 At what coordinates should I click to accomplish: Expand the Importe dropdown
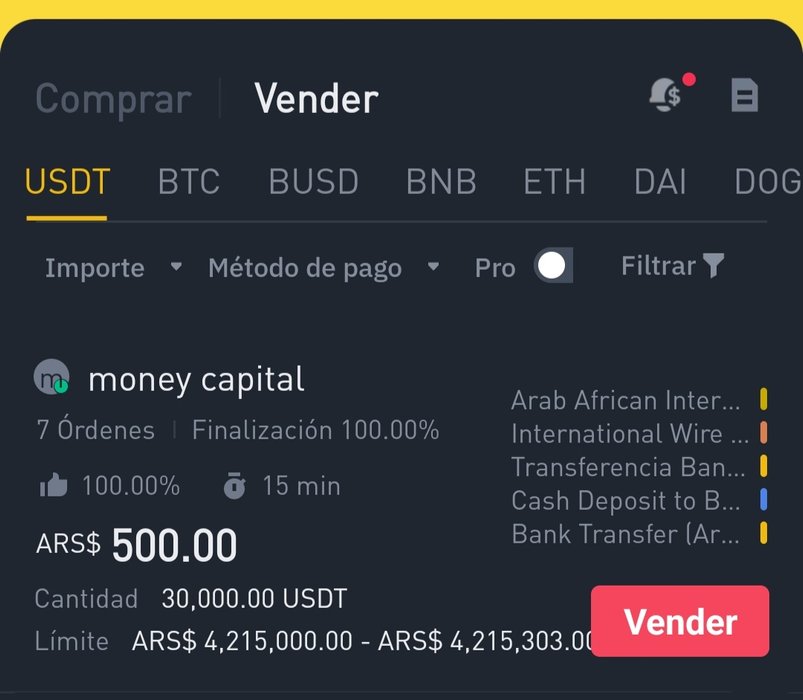pos(112,268)
